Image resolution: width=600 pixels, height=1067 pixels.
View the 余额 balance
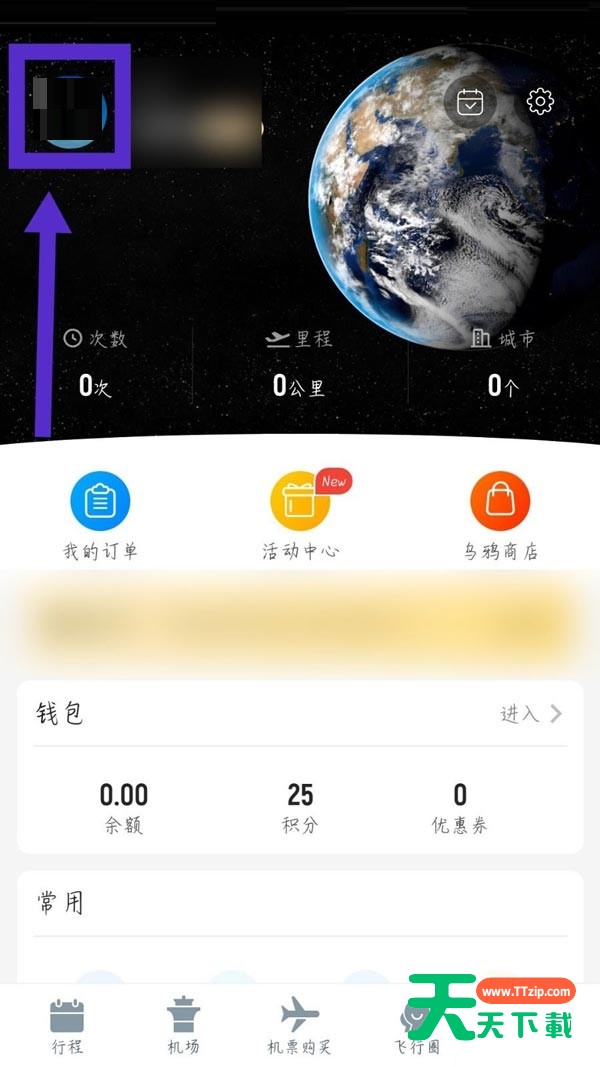124,806
